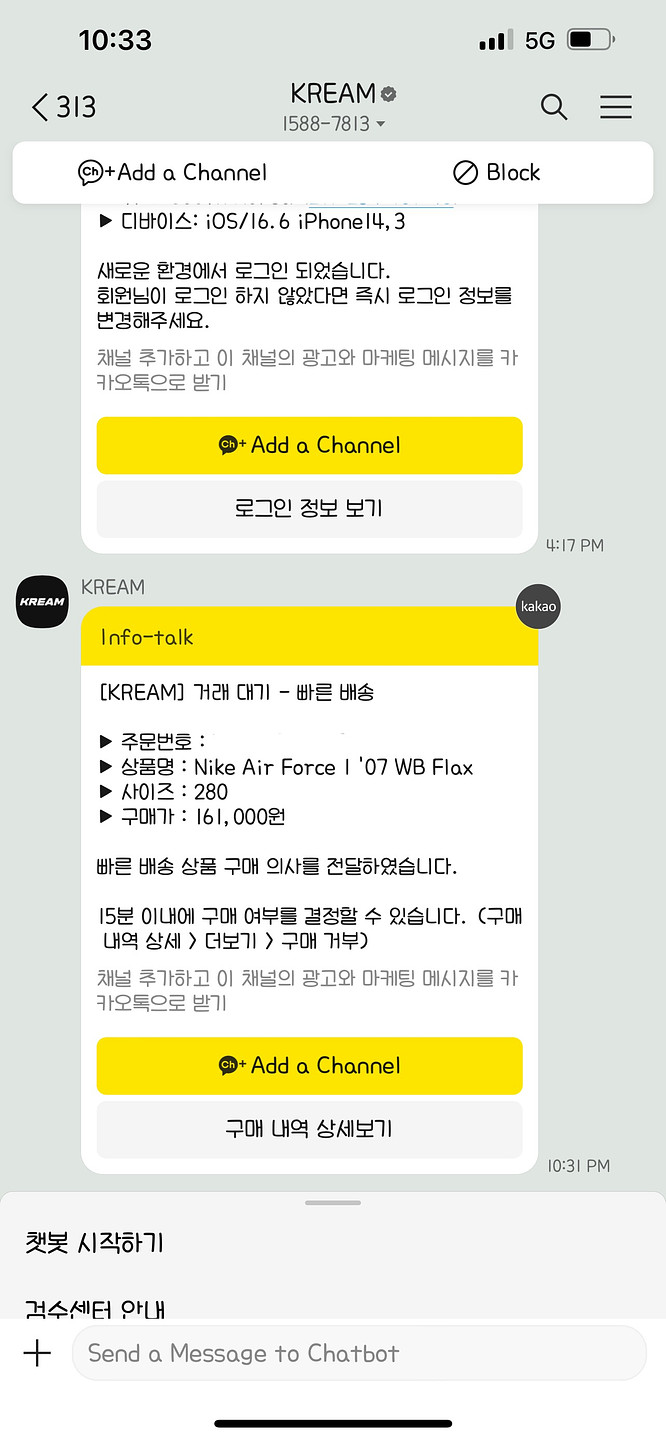The height and width of the screenshot is (1440, 666).
Task: Block the KREAM channel
Action: (497, 173)
